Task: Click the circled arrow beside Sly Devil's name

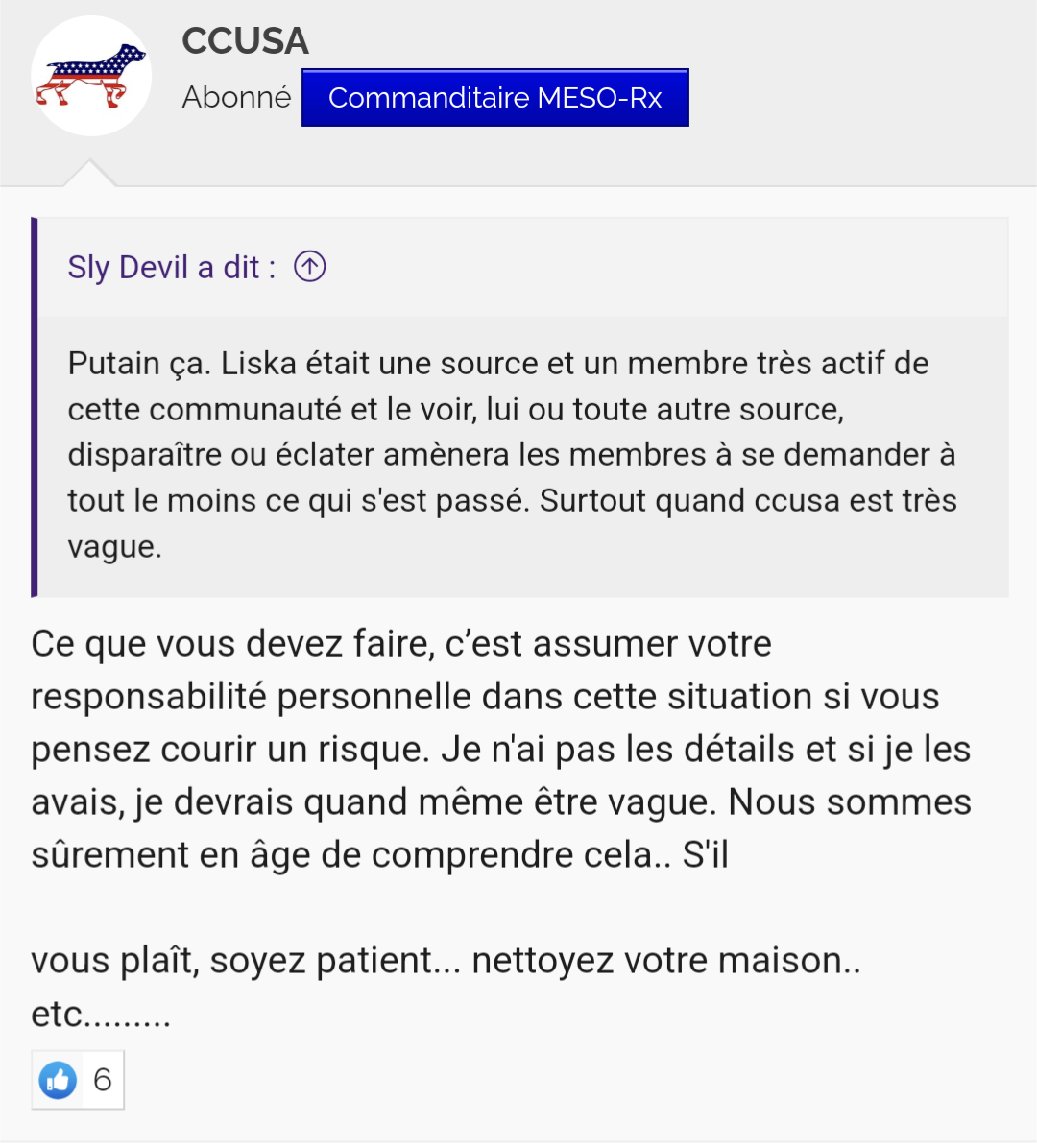Action: 309,266
